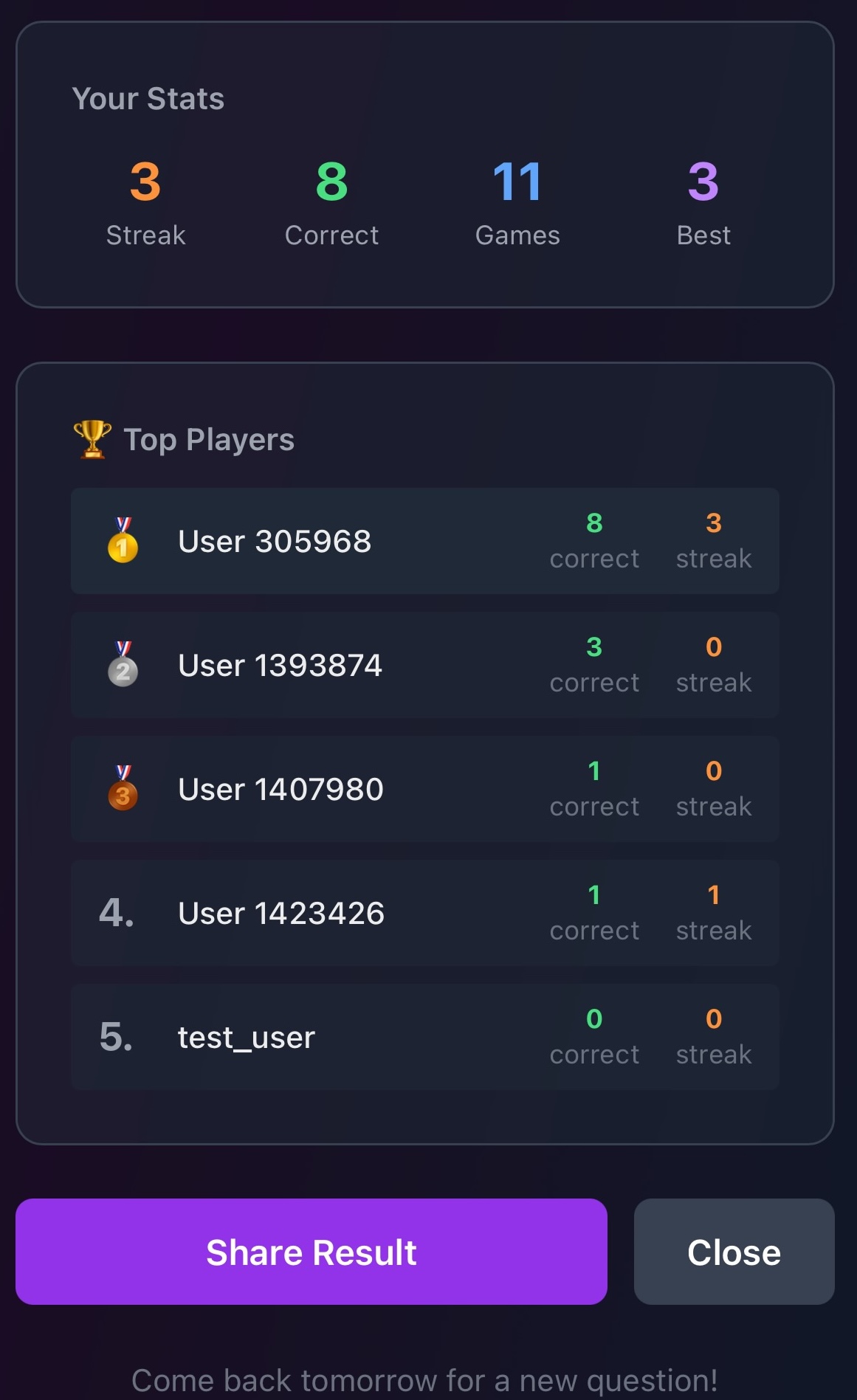Select the User 1393874 leaderboard row
Viewport: 857px width, 1400px height.
pyautogui.click(x=424, y=665)
